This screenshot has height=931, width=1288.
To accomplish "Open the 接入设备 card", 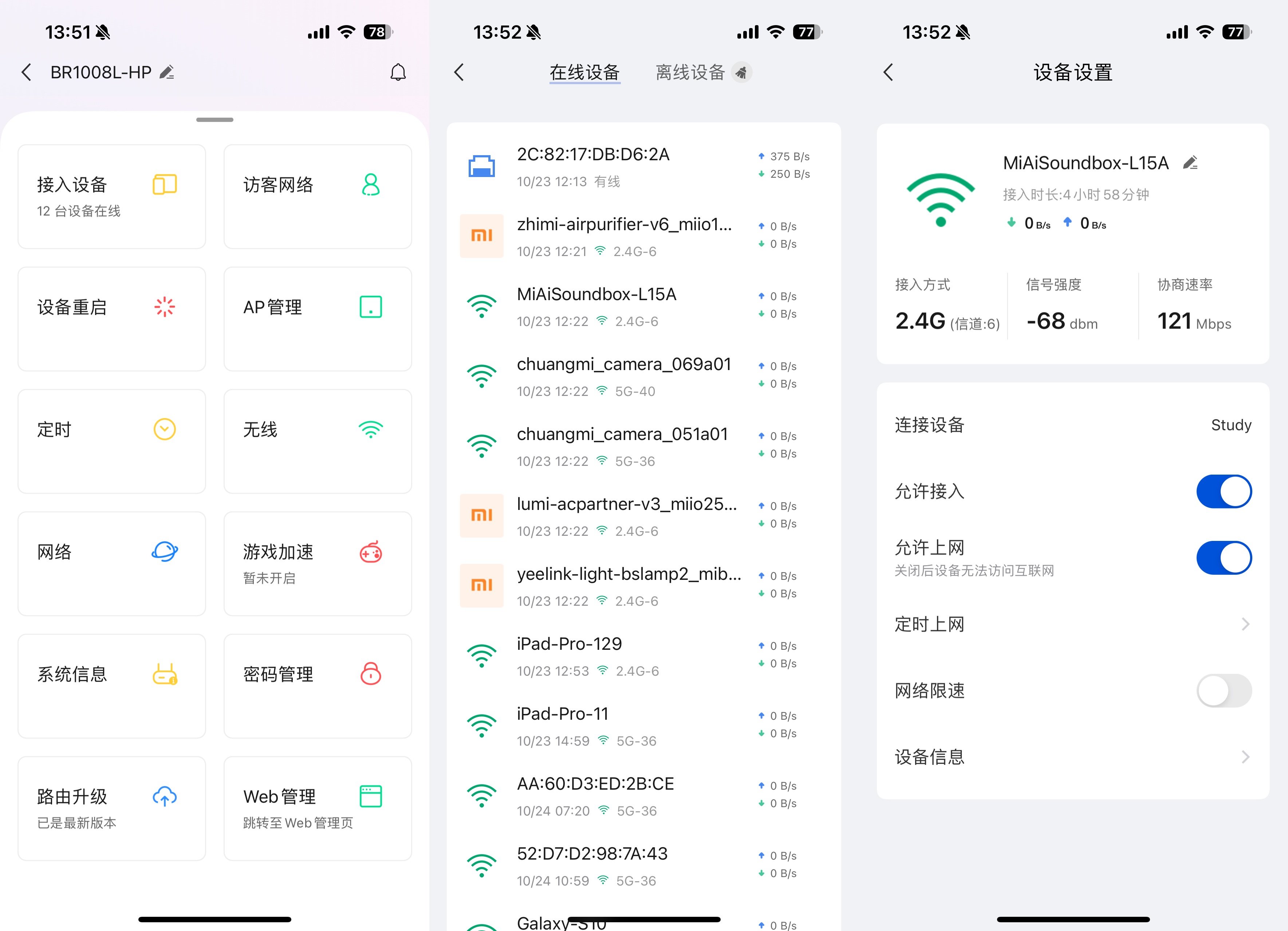I will 111,197.
